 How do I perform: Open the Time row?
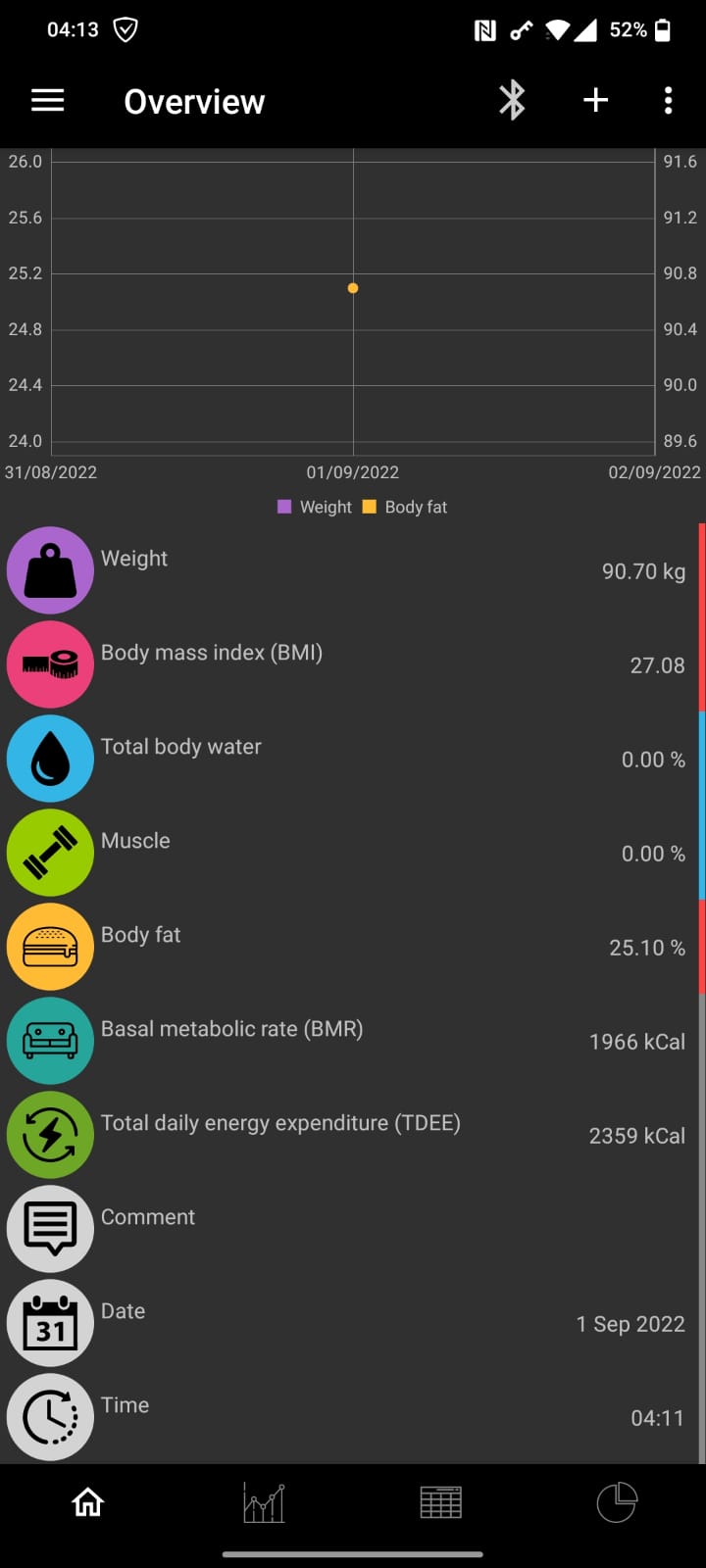click(x=353, y=1417)
